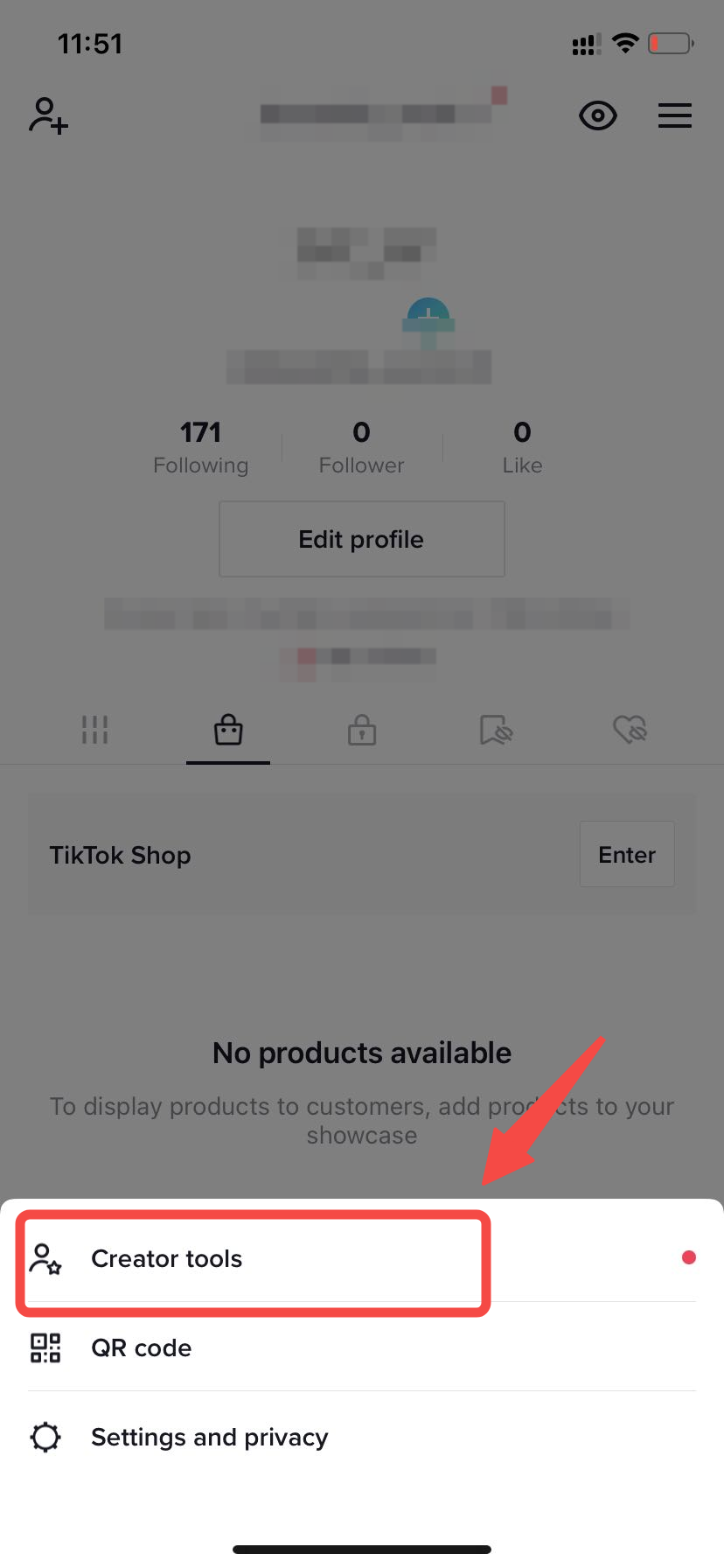Screen dimensions: 724x1568
Task: Select the shopping bag showcase tab
Action: 228,729
